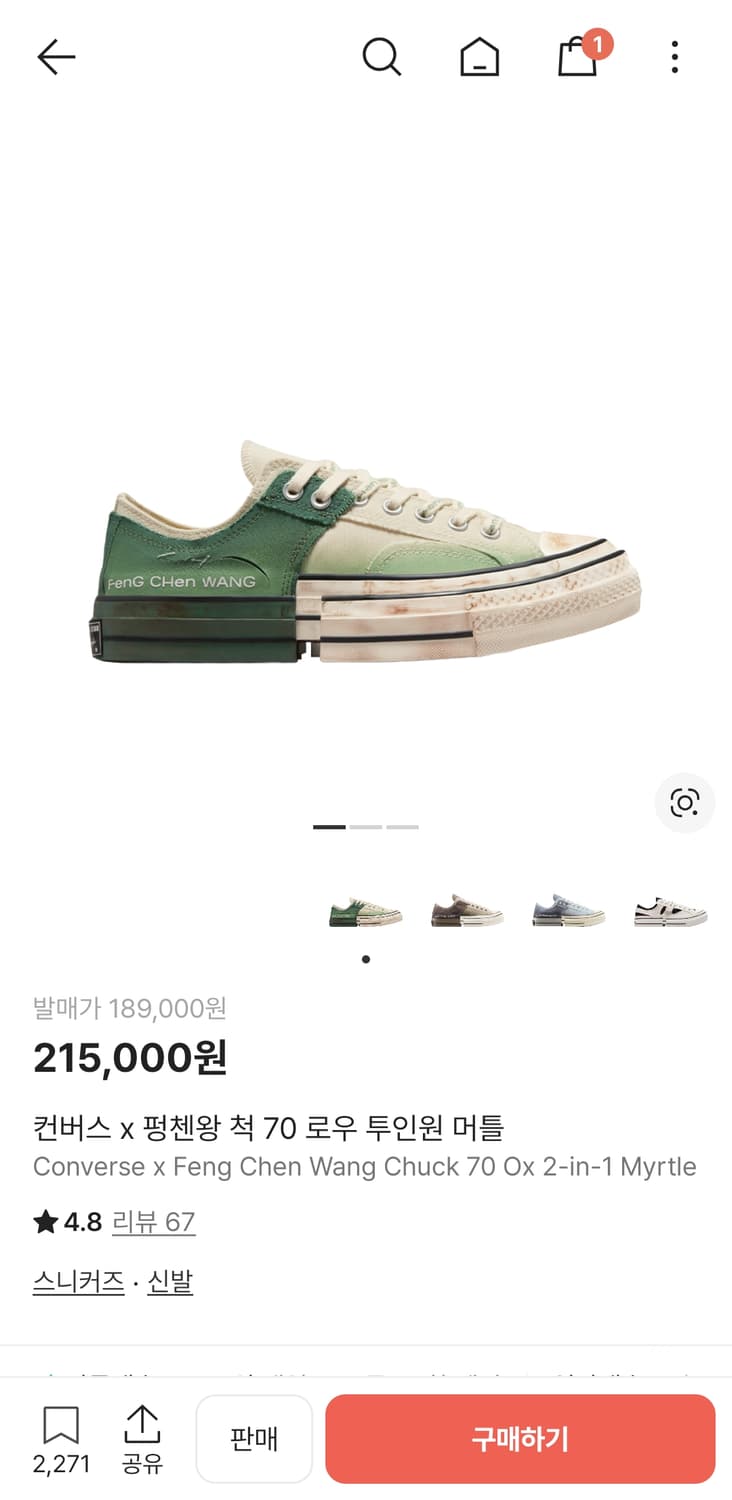Viewport: 732px width, 1500px height.
Task: Browse the 스니커즈 category link
Action: (77, 1282)
